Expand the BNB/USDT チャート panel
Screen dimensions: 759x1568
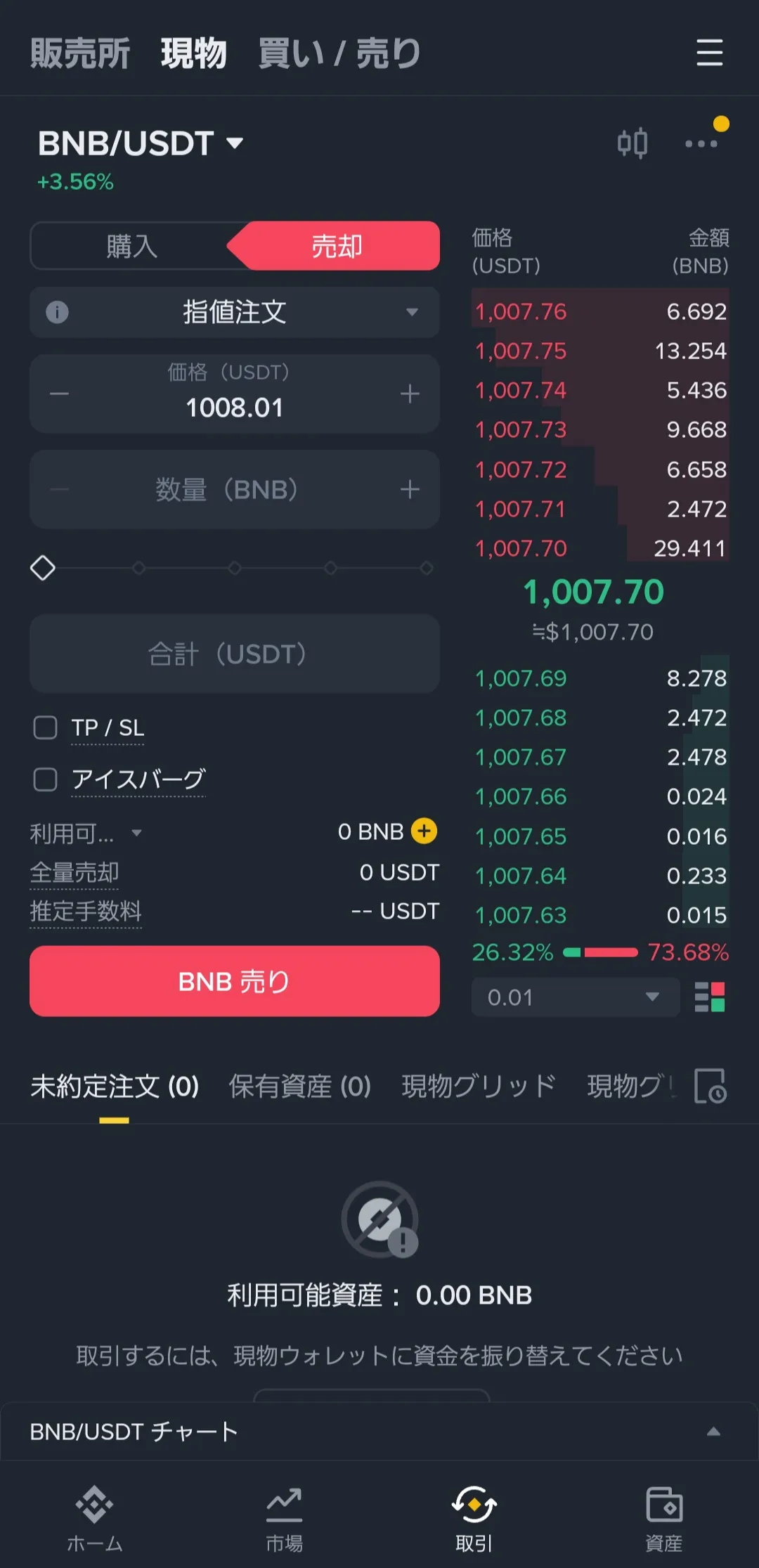coord(713,1432)
